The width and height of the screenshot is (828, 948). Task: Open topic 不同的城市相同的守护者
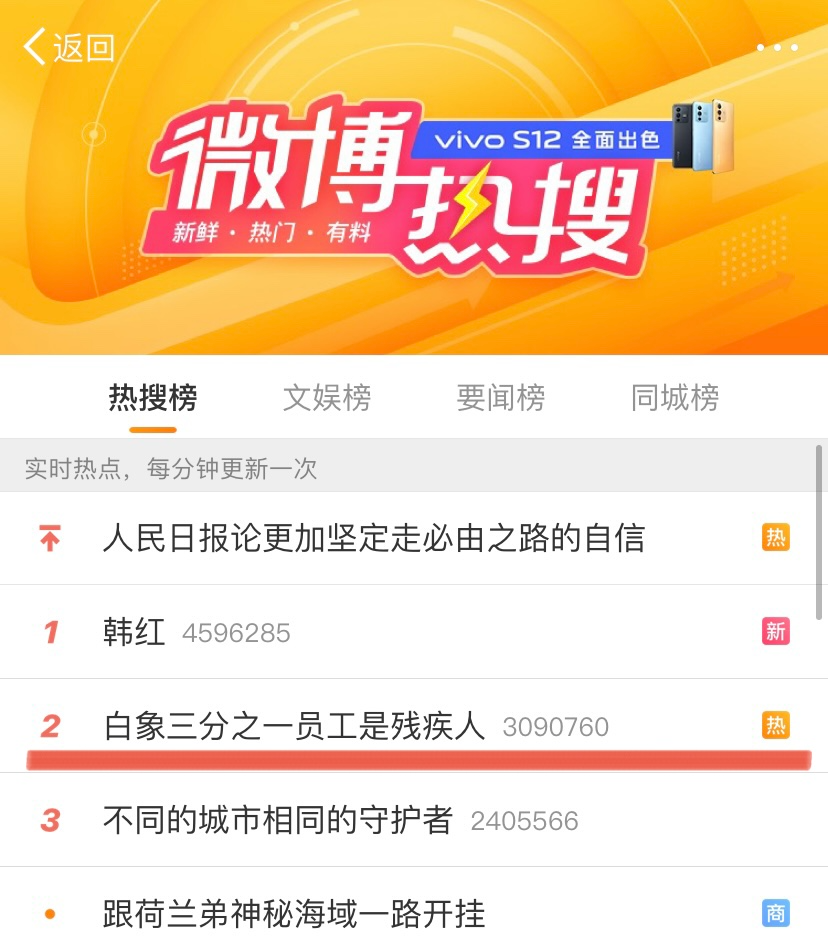point(278,820)
